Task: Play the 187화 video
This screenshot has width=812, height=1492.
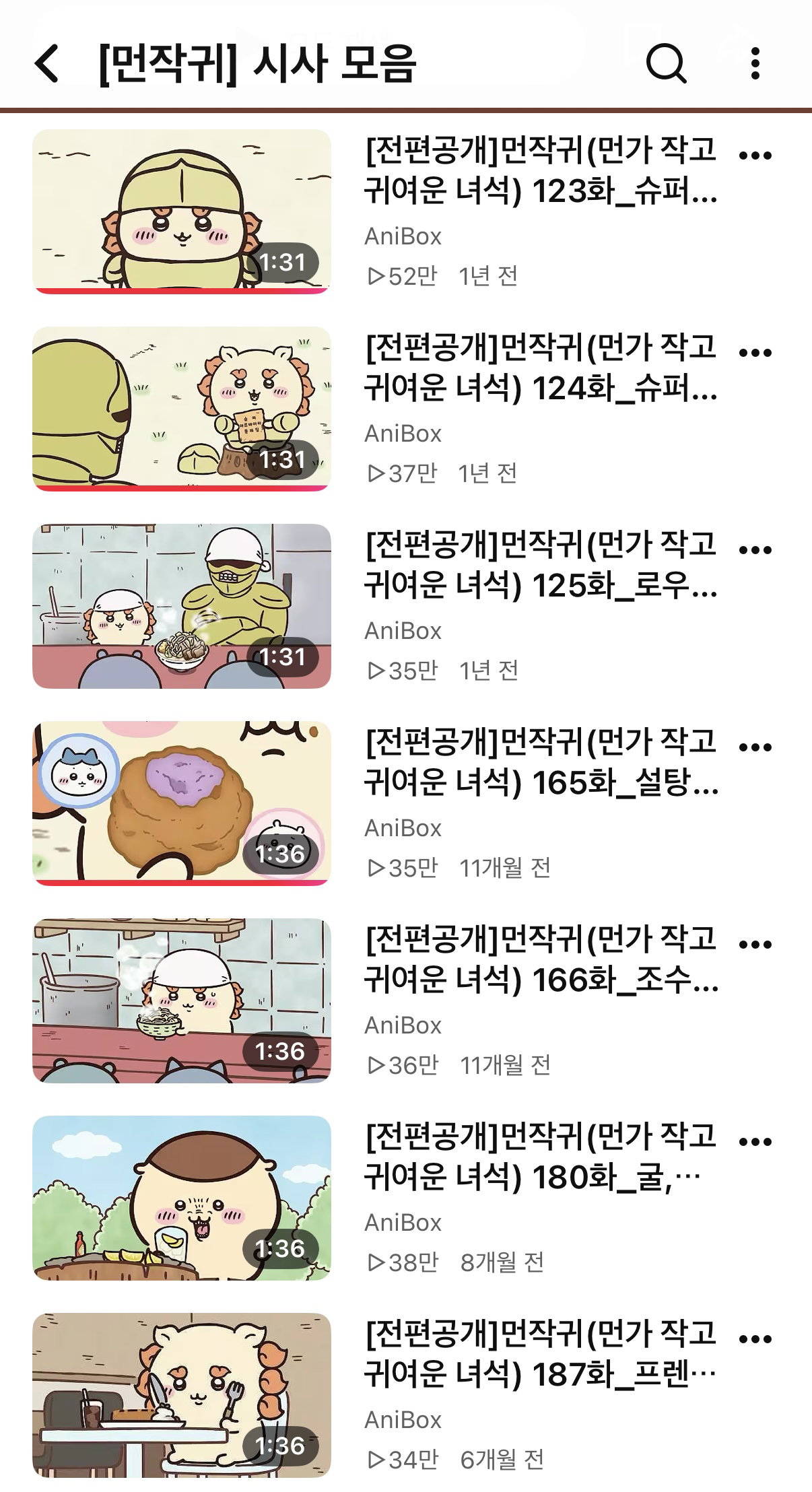Action: tap(182, 1395)
